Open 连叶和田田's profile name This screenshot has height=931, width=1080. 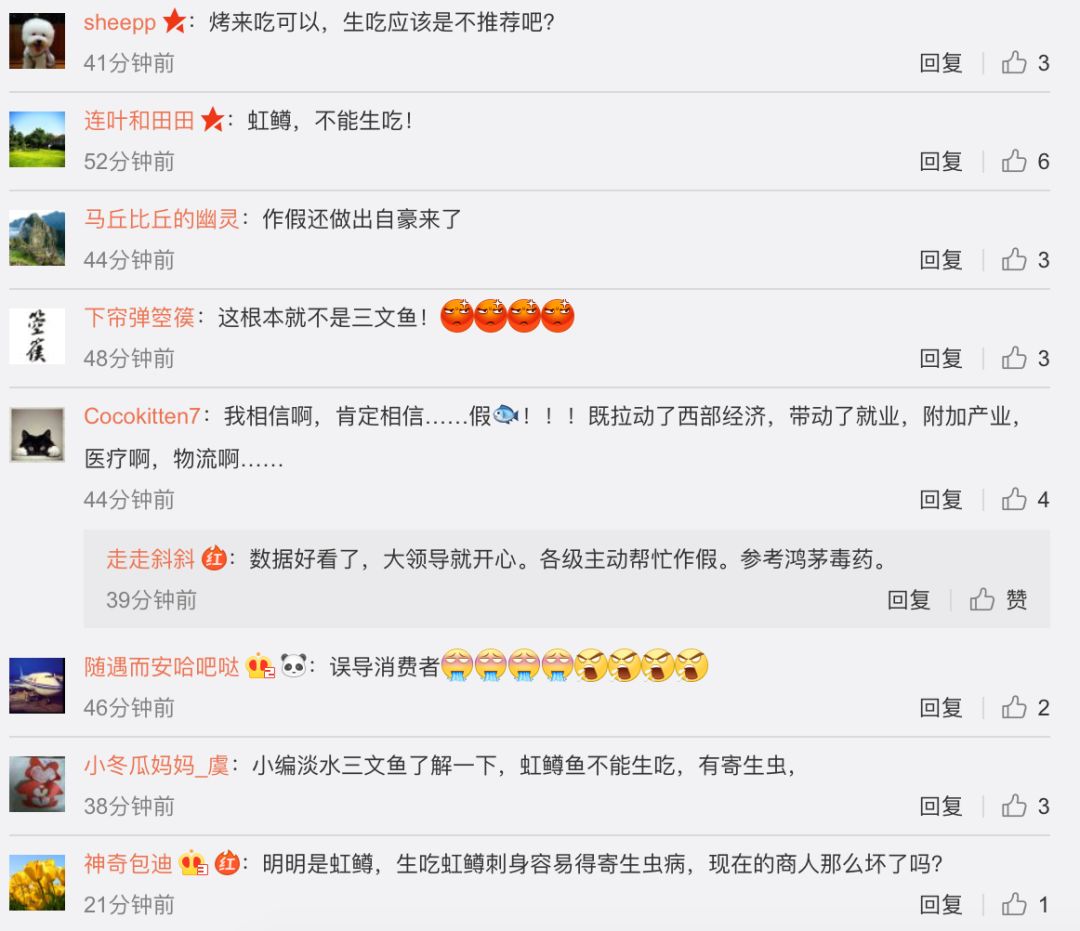click(139, 121)
